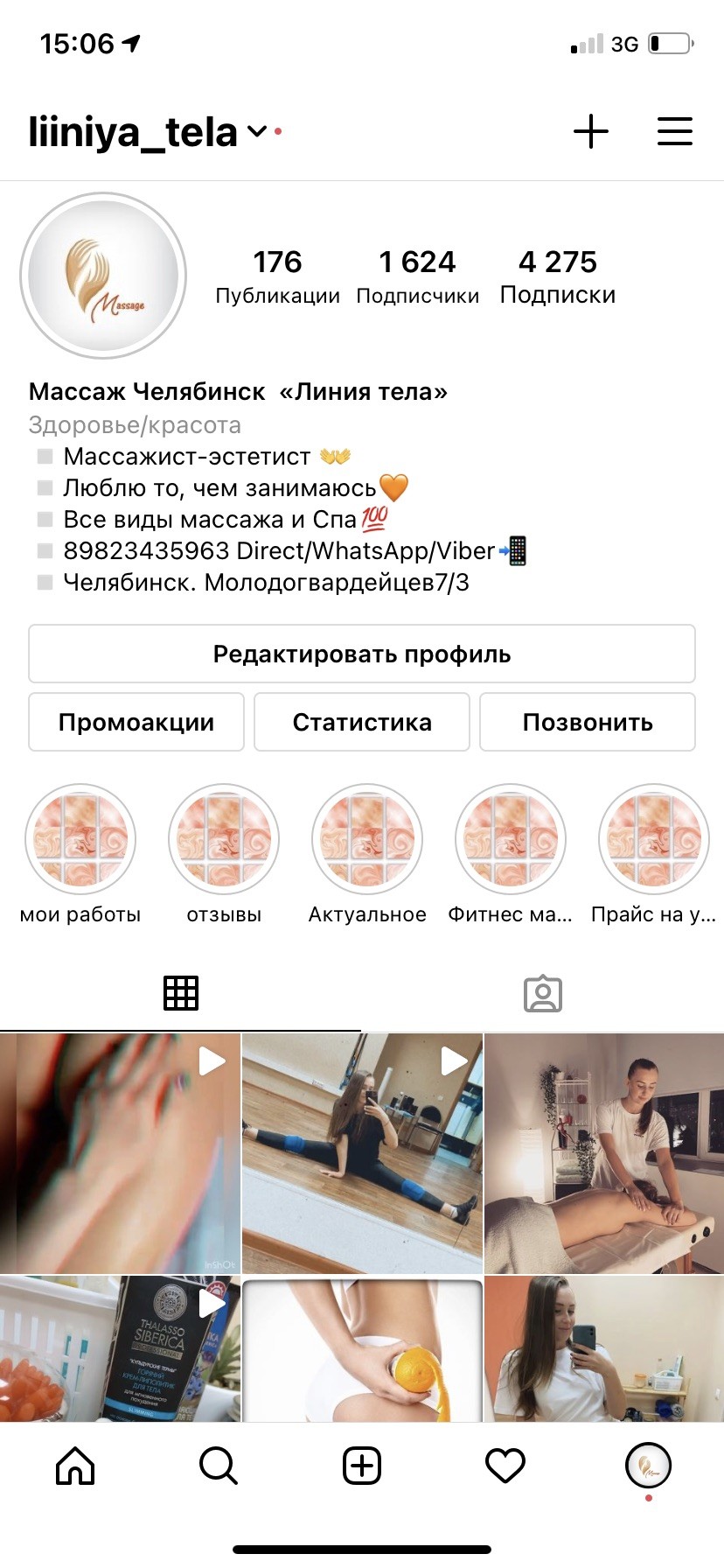Image resolution: width=724 pixels, height=1568 pixels.
Task: Tap Редактировать профиль button
Action: pyautogui.click(x=362, y=654)
